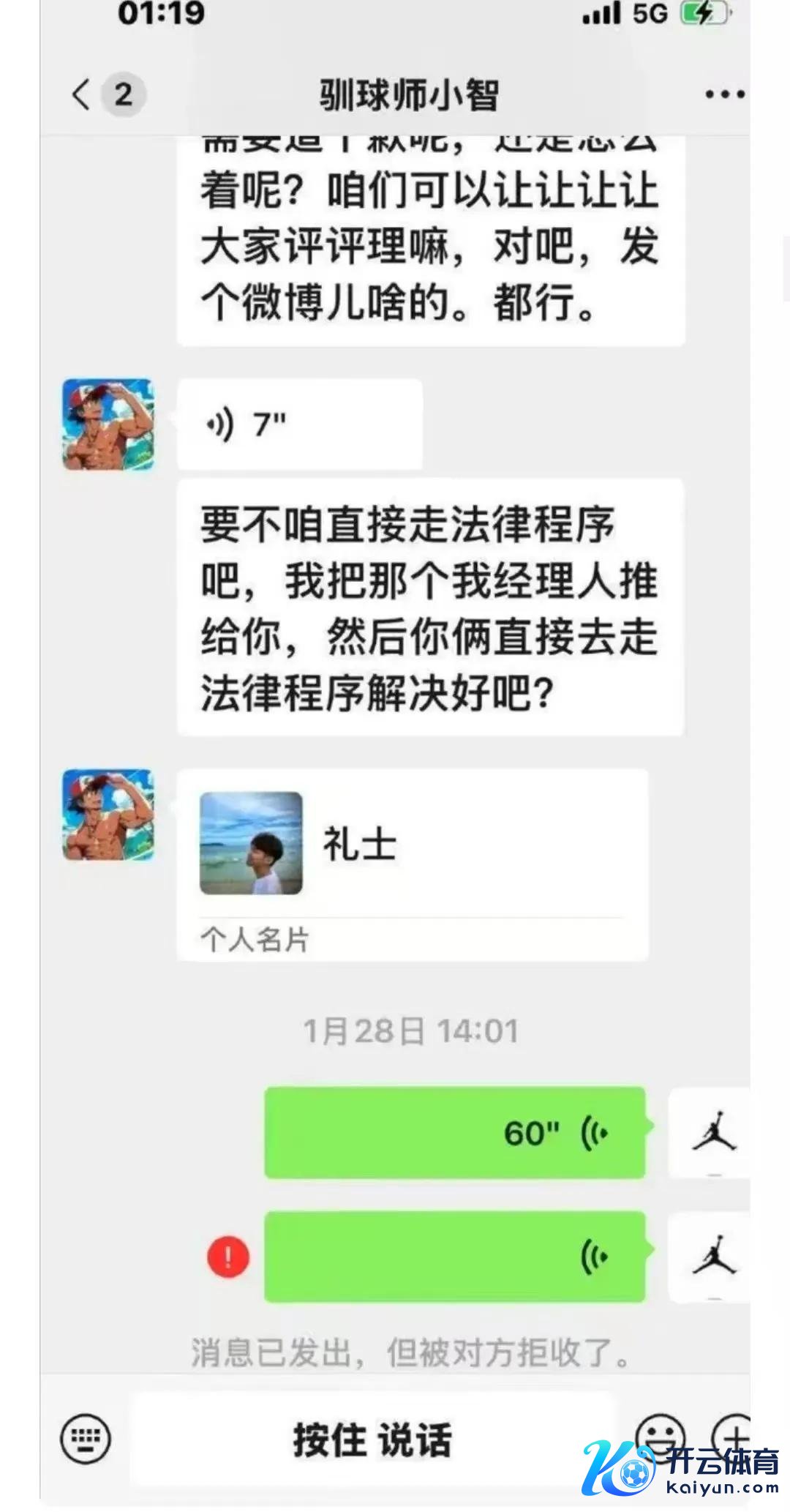Image resolution: width=790 pixels, height=1512 pixels.
Task: Go back to the chat list
Action: [83, 94]
